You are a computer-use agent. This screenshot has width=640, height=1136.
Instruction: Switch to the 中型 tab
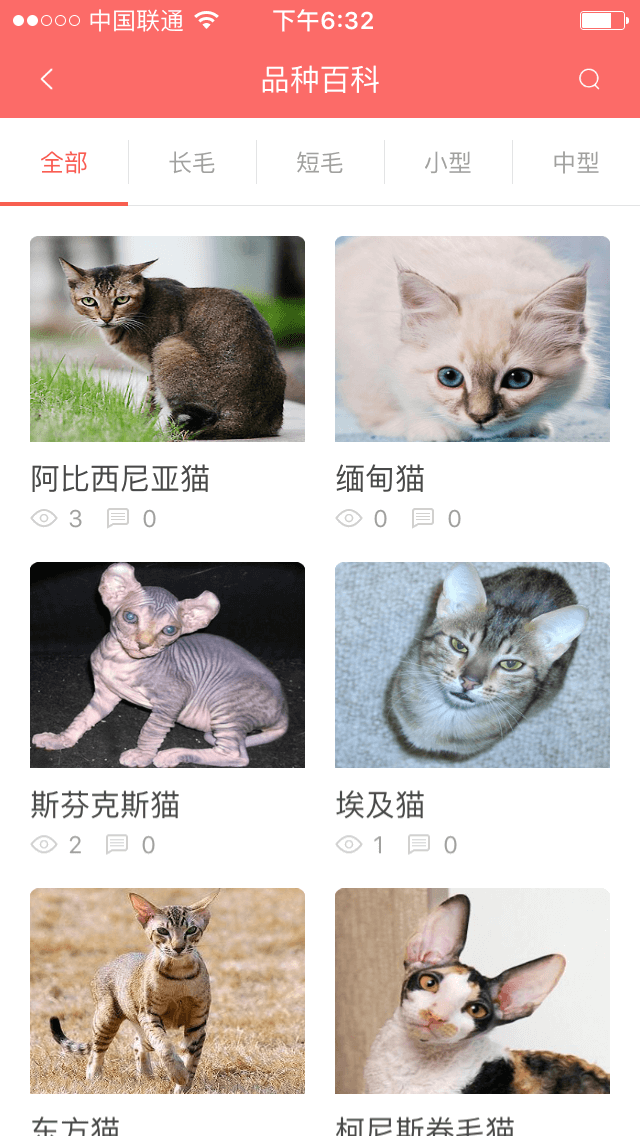[x=575, y=163]
